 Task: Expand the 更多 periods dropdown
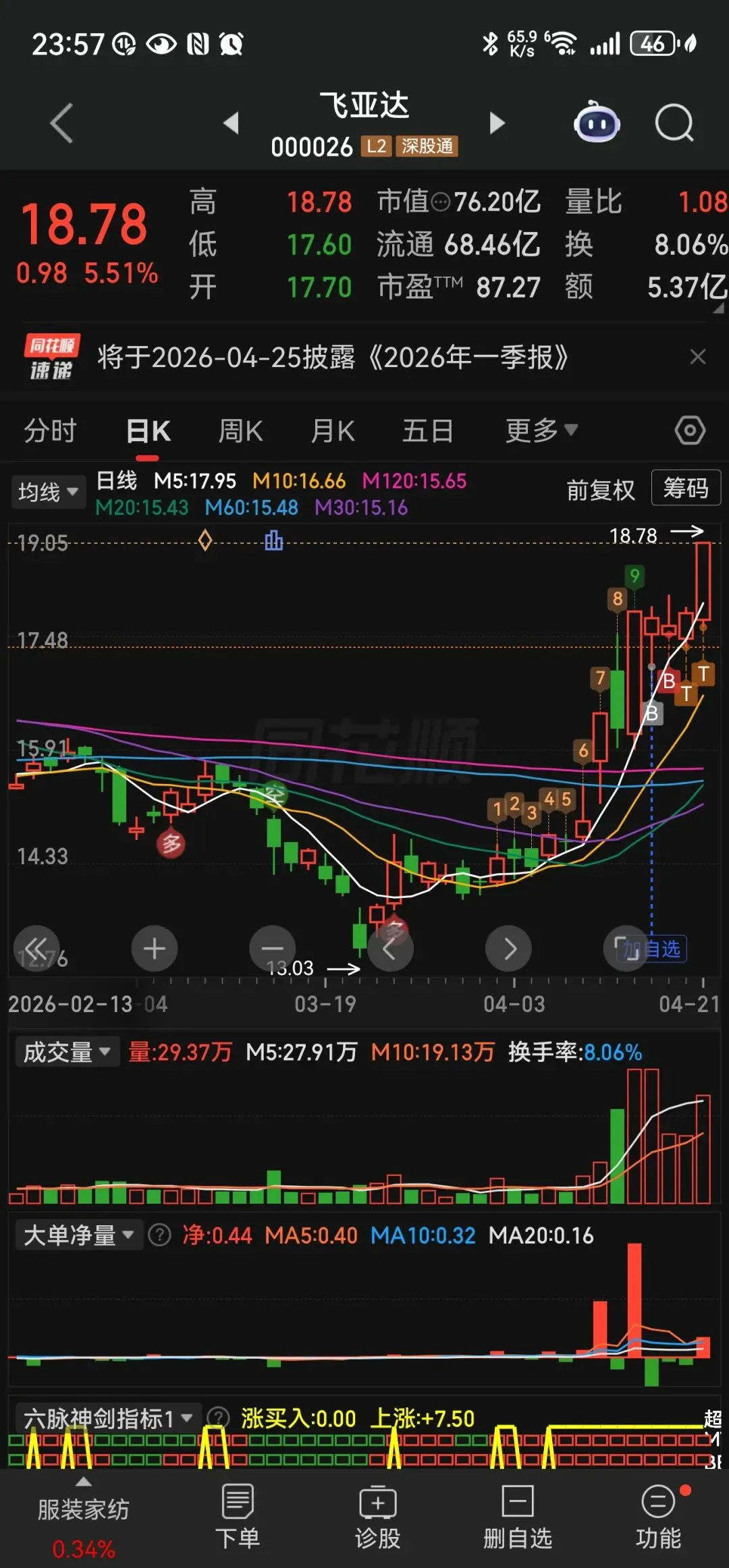541,430
